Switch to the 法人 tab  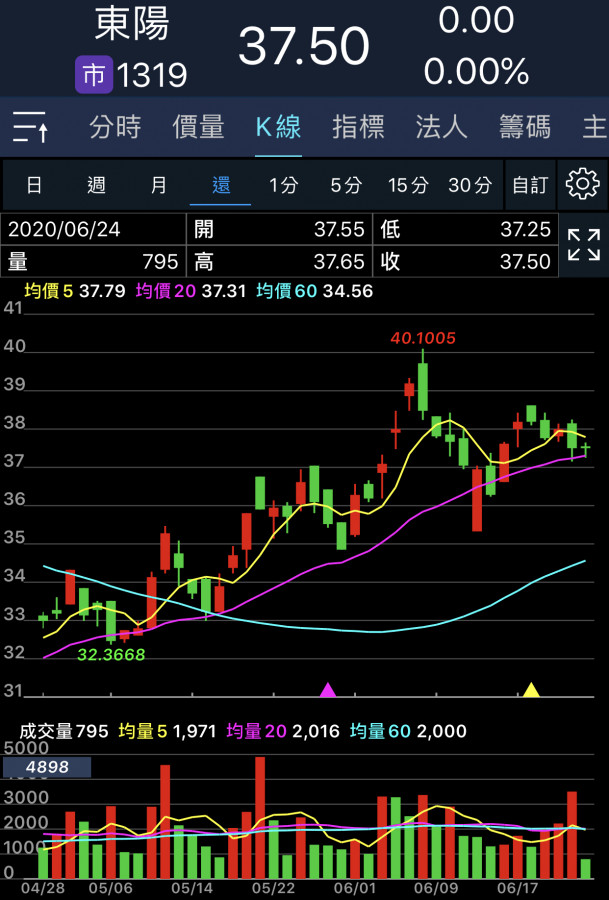tap(441, 127)
